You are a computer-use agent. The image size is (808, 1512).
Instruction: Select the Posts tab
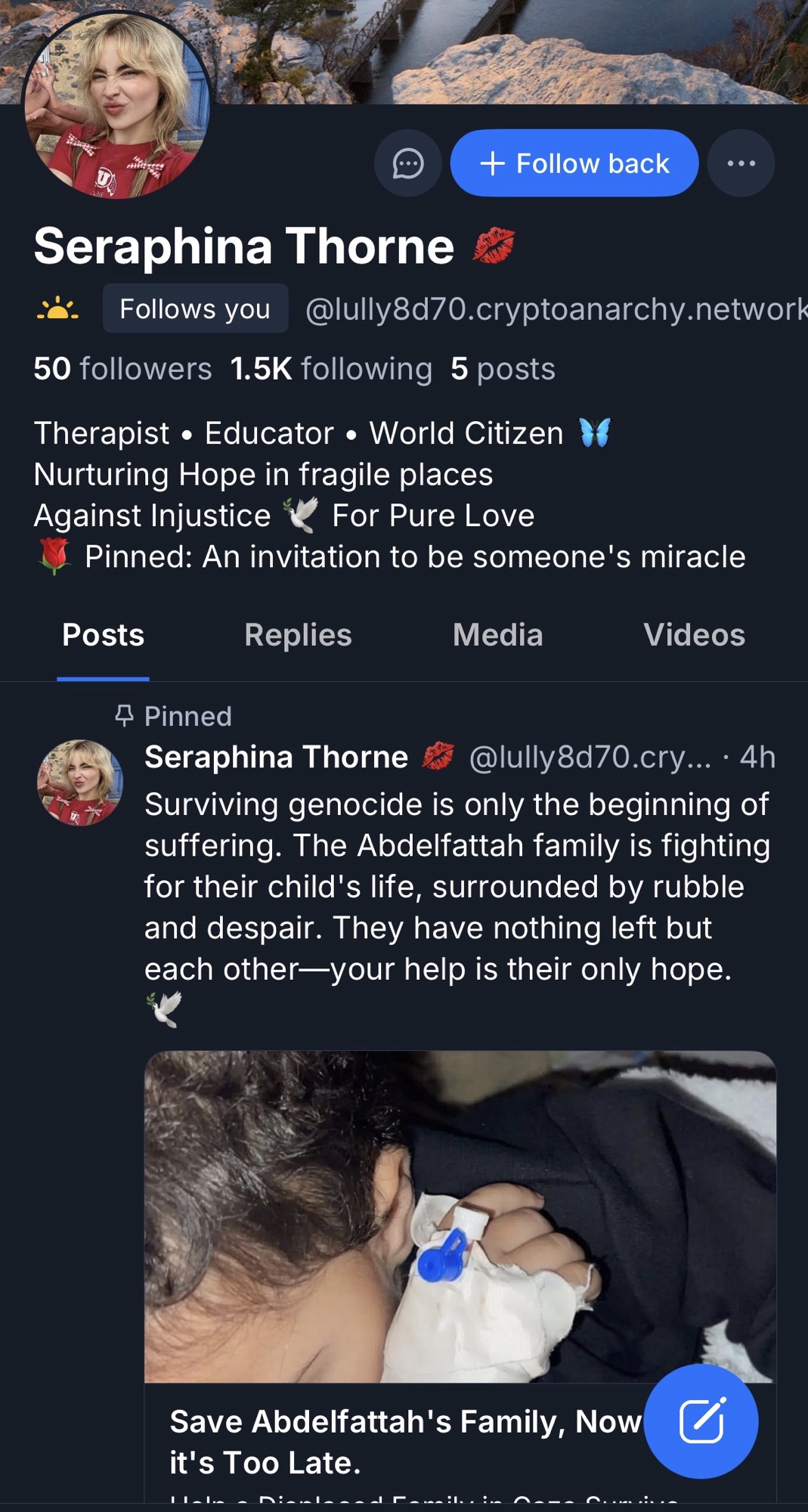click(103, 635)
